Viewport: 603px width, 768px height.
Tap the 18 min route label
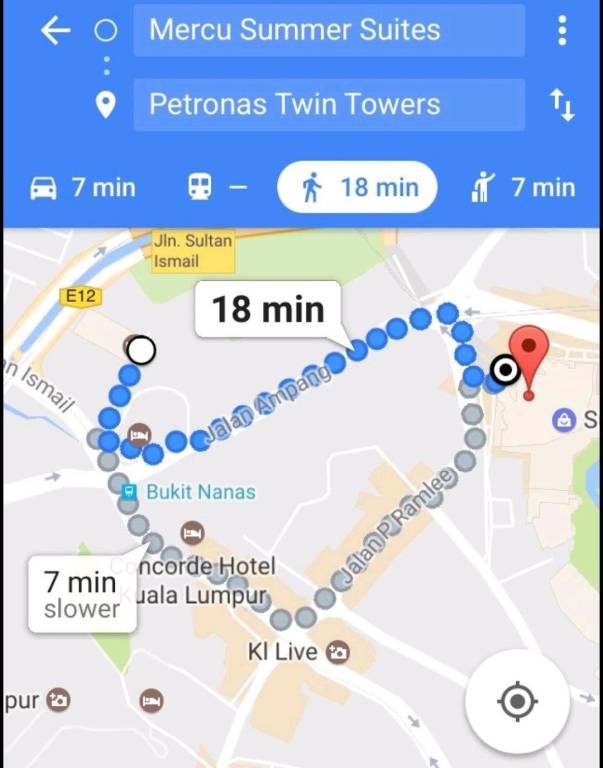pyautogui.click(x=267, y=308)
